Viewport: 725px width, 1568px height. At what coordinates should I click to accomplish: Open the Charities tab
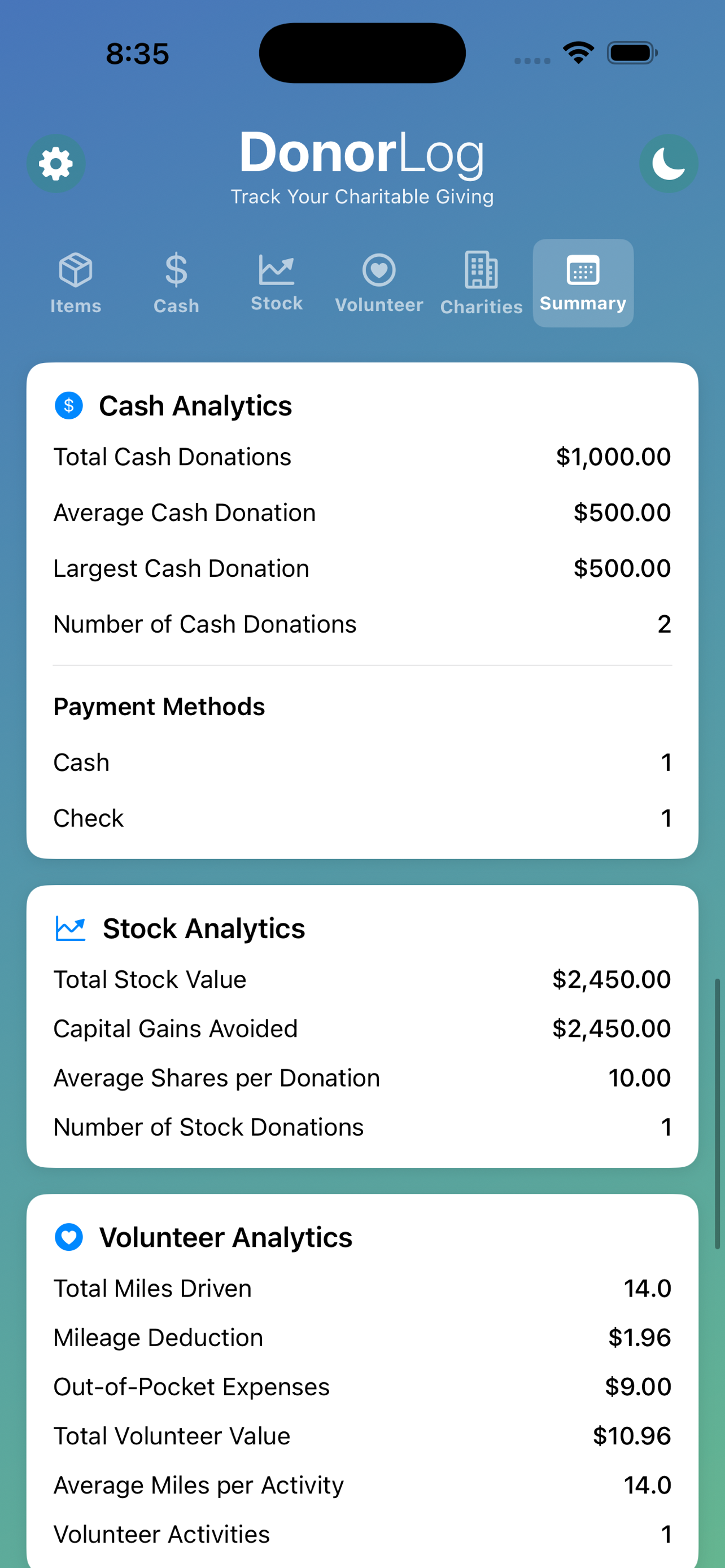(481, 283)
